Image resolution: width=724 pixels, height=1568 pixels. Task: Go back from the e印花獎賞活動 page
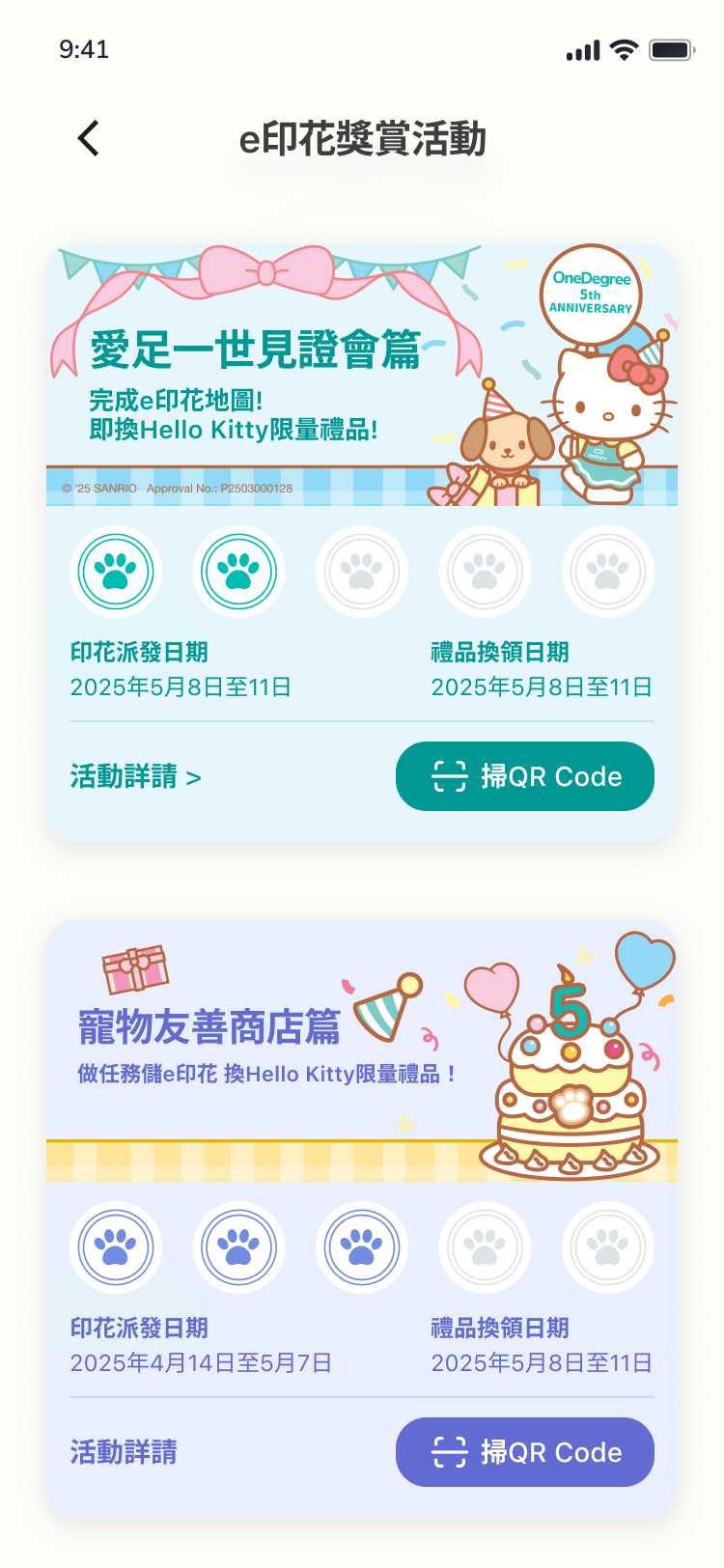tap(89, 138)
